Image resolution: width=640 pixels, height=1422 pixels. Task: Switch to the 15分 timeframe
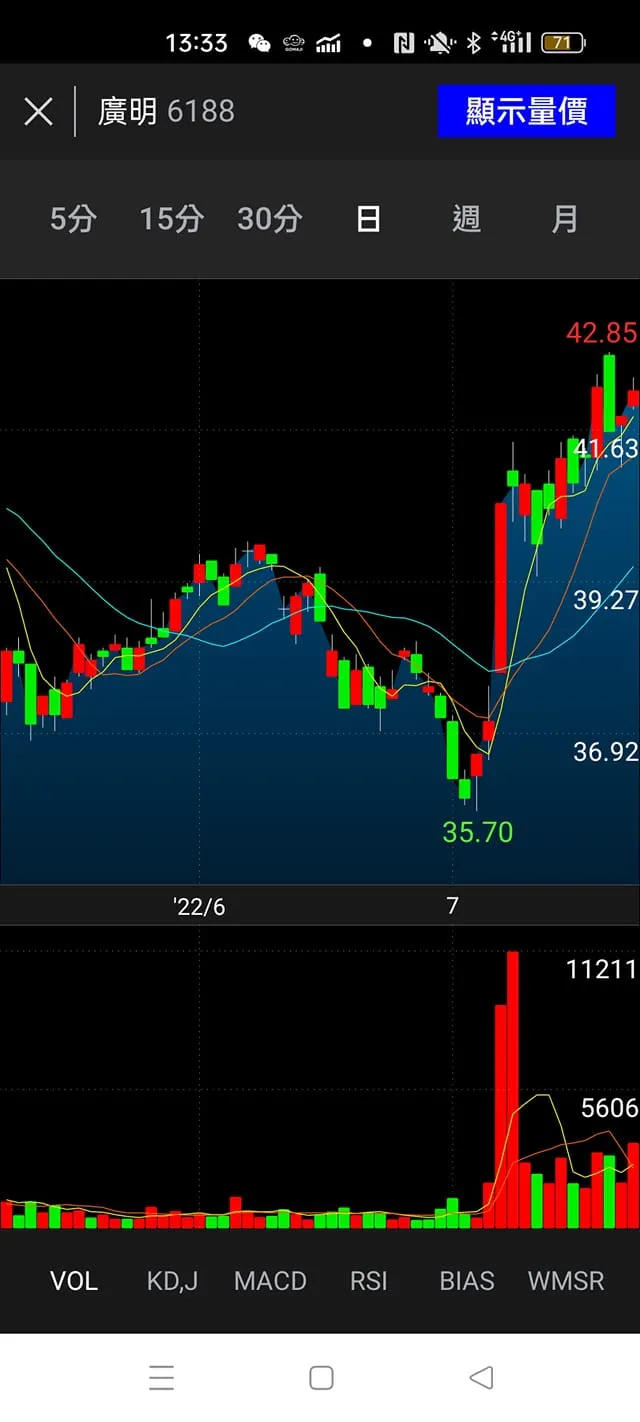171,219
